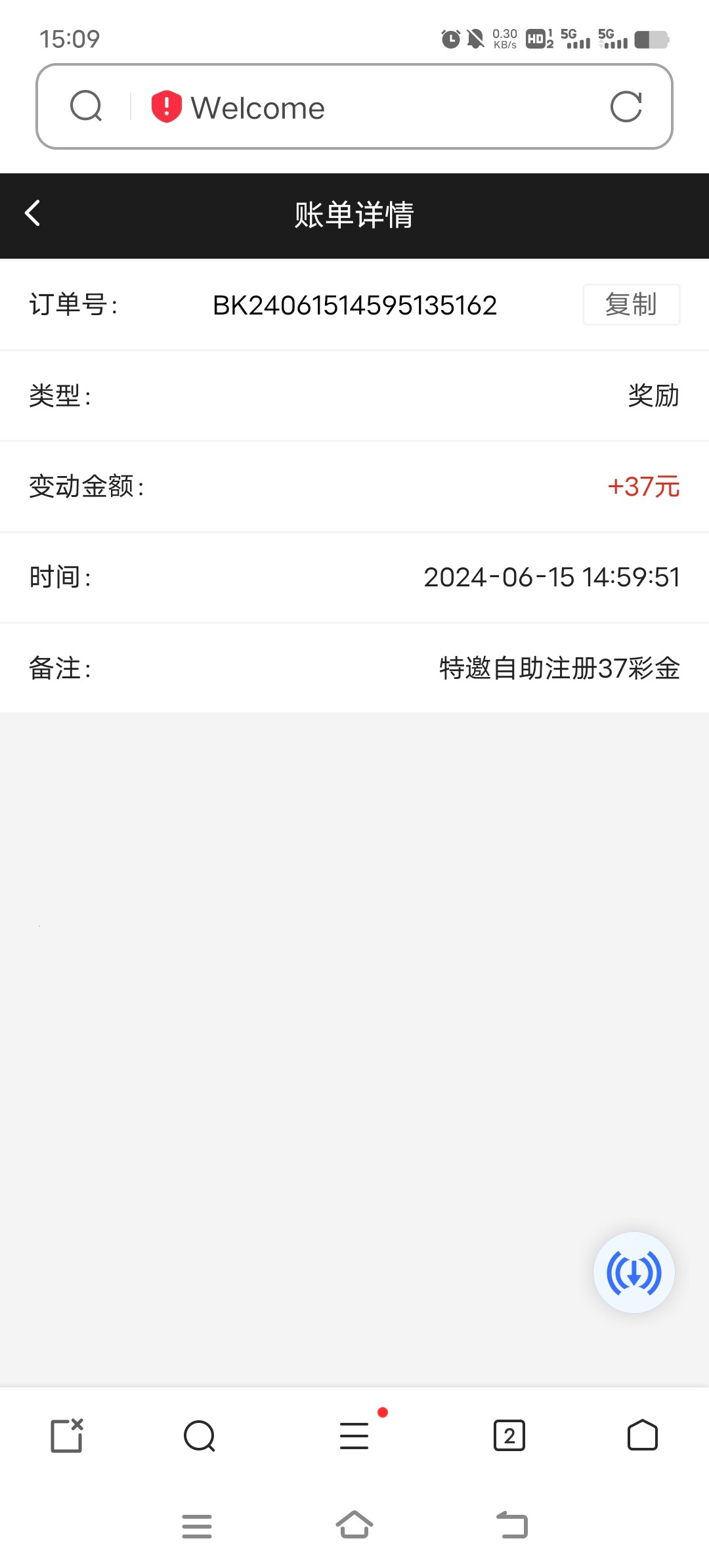Reload the page with the refresh icon
Screen dimensions: 709x1568
(x=626, y=107)
